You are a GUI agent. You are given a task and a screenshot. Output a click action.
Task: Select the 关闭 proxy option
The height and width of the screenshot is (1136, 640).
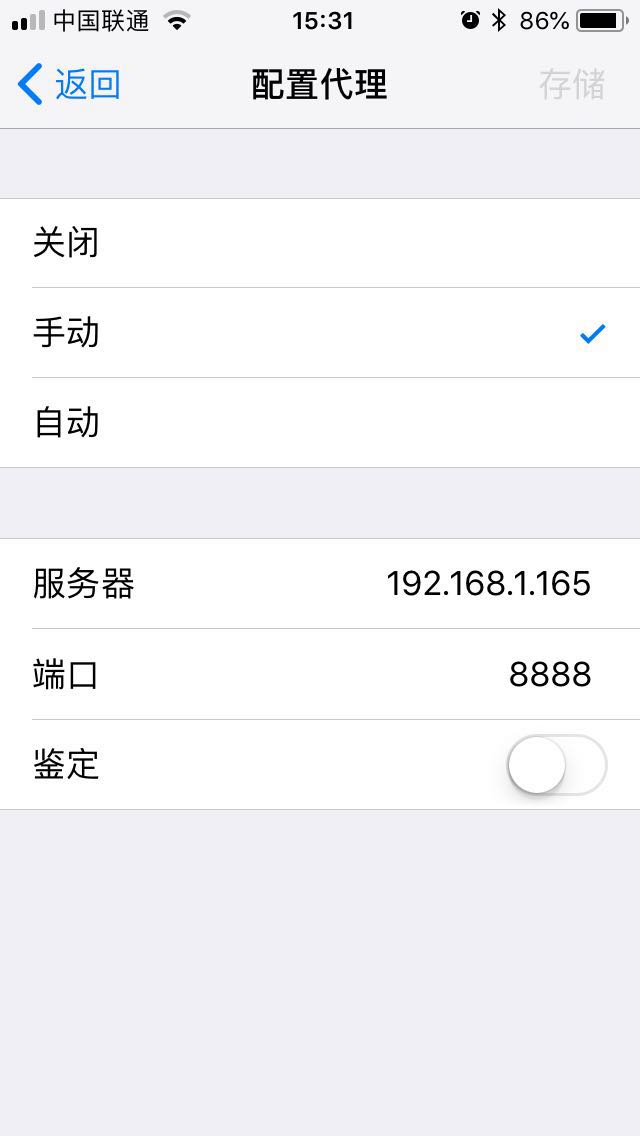(x=320, y=243)
